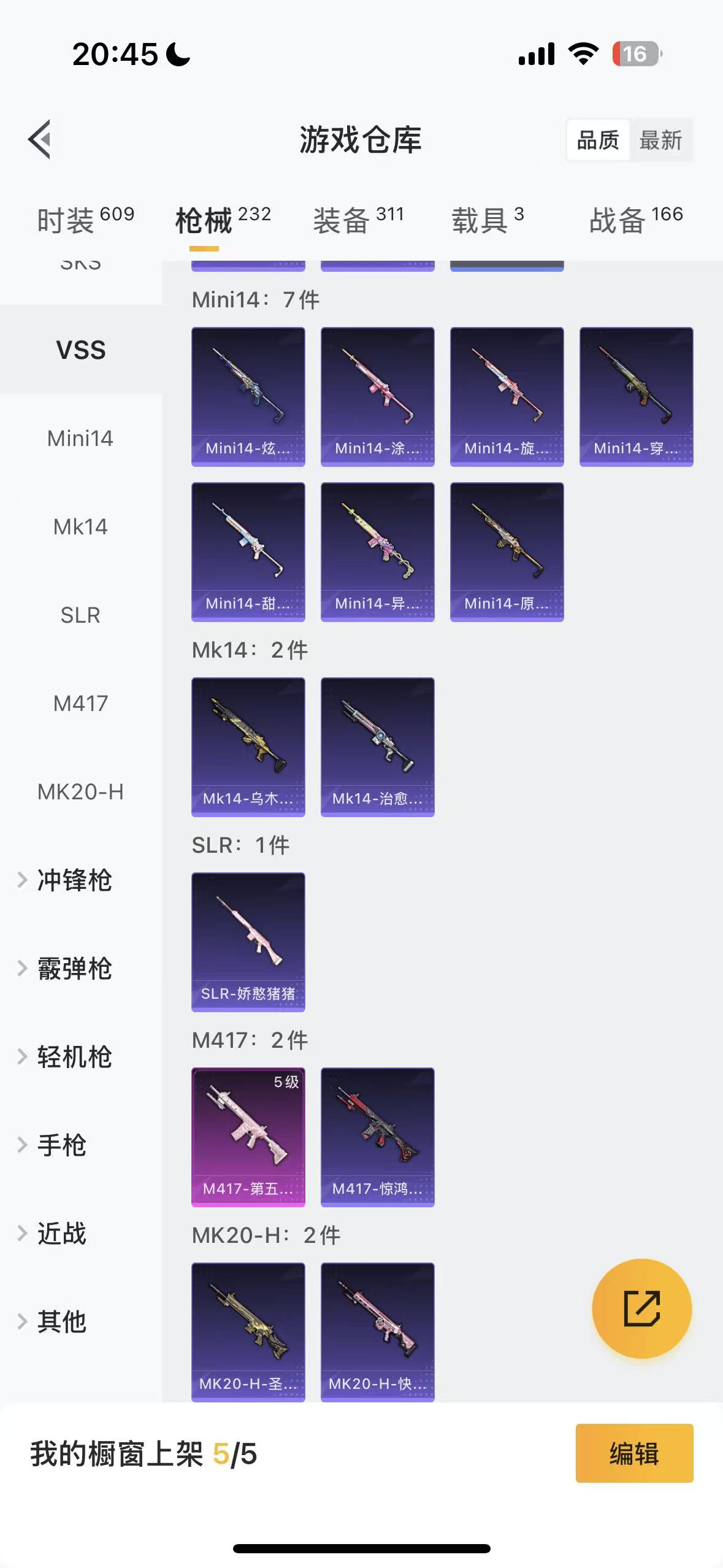
Task: Go back with the arrow icon
Action: point(40,139)
